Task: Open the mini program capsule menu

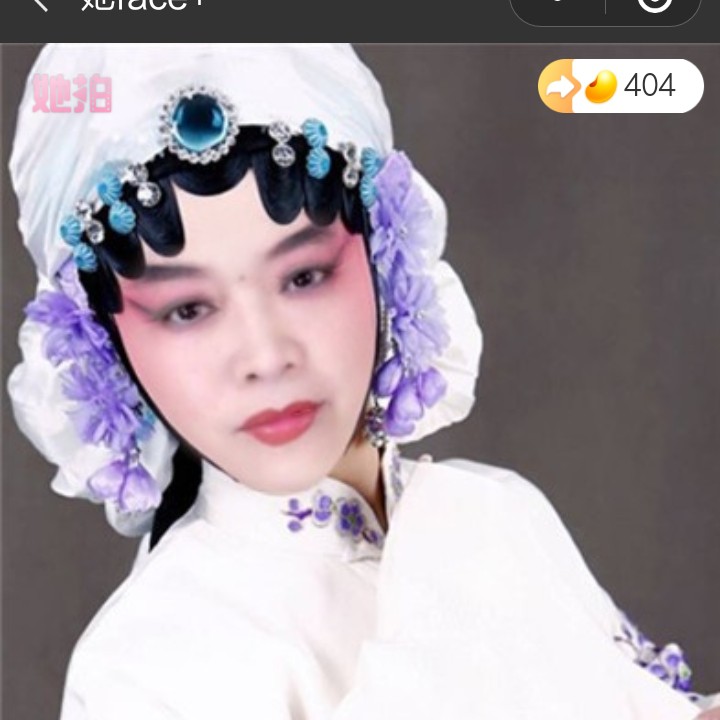Action: (558, 6)
